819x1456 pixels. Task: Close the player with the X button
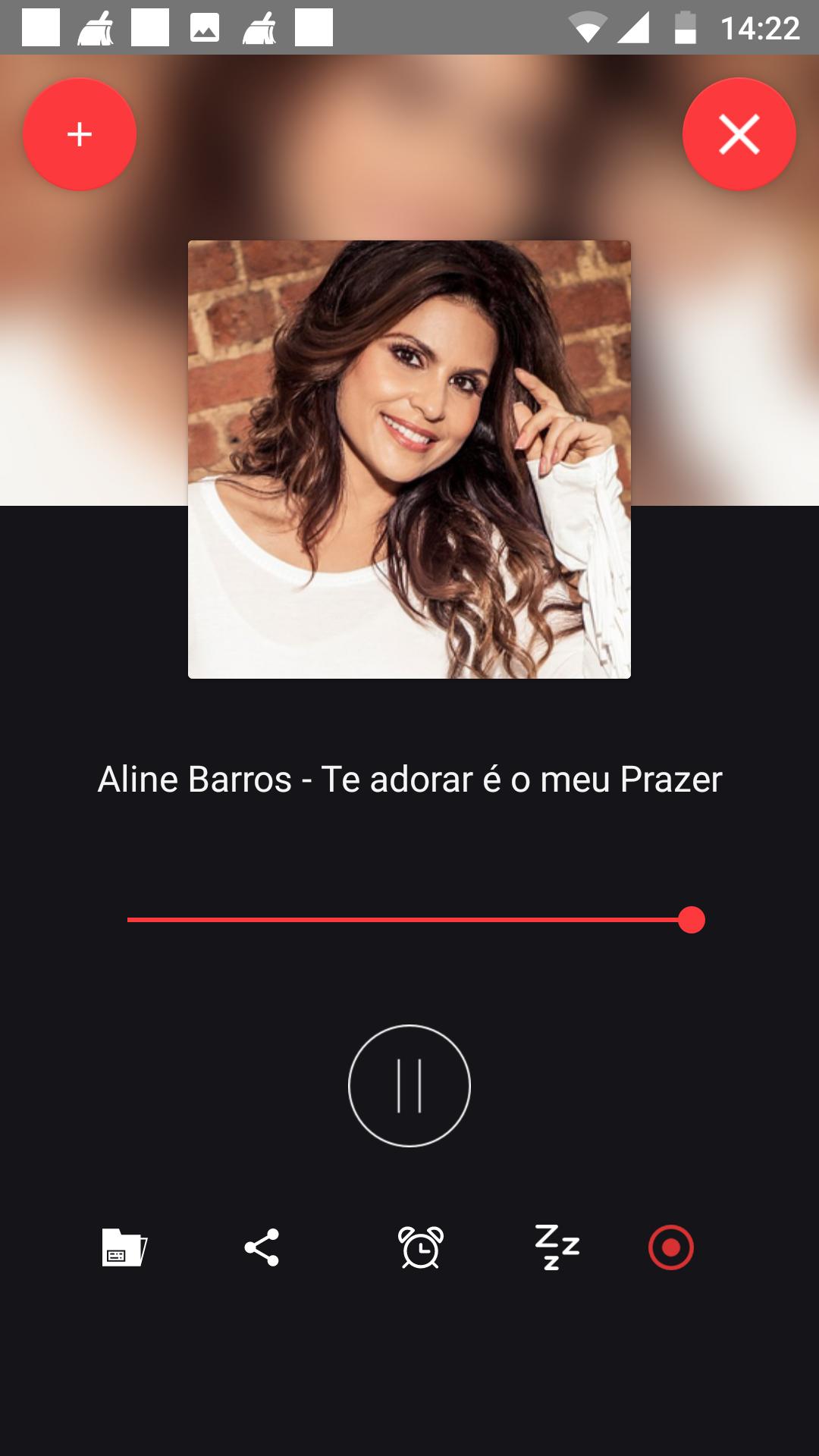click(739, 133)
